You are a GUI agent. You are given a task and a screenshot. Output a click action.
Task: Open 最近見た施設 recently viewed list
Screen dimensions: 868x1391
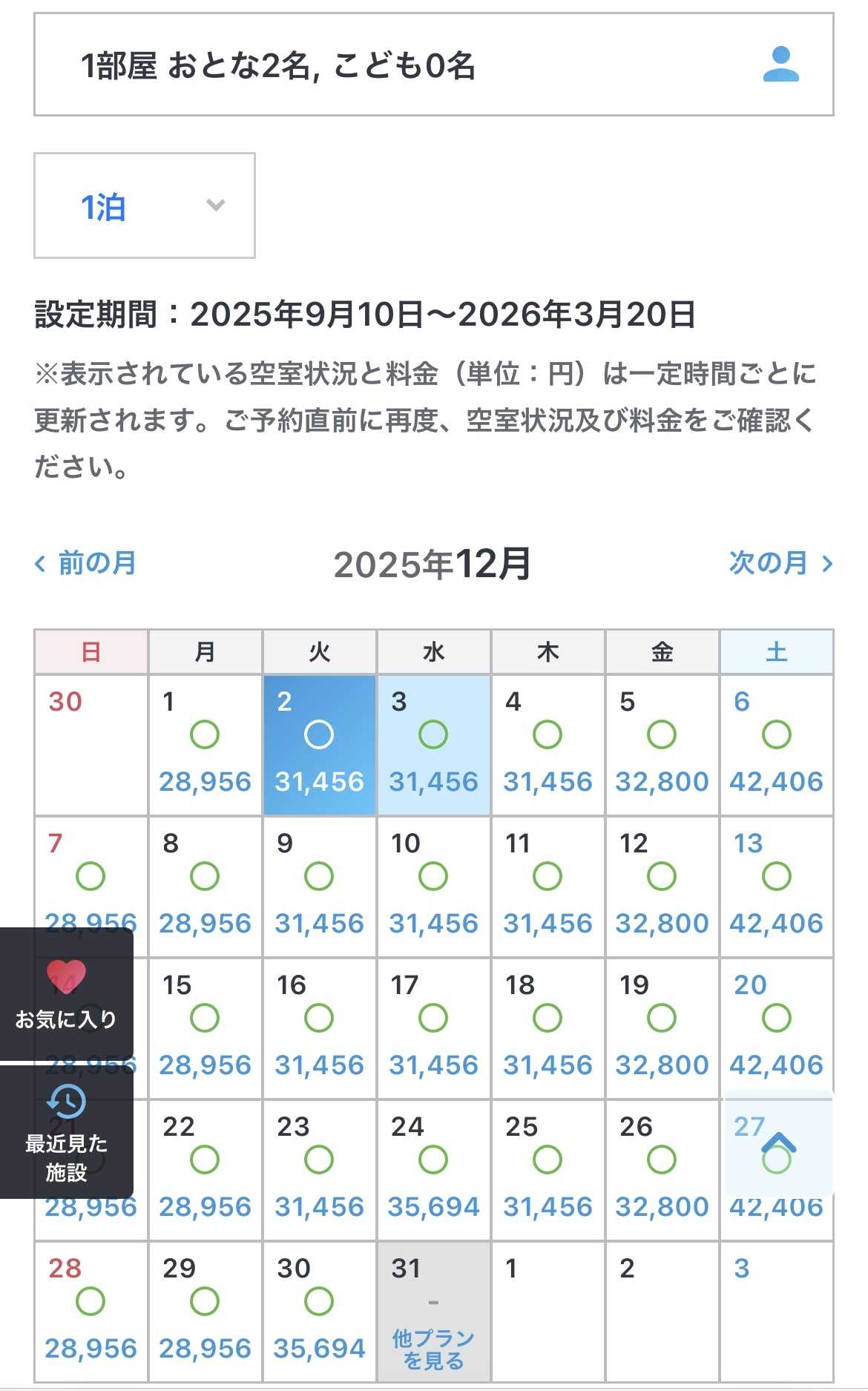coord(66,1131)
